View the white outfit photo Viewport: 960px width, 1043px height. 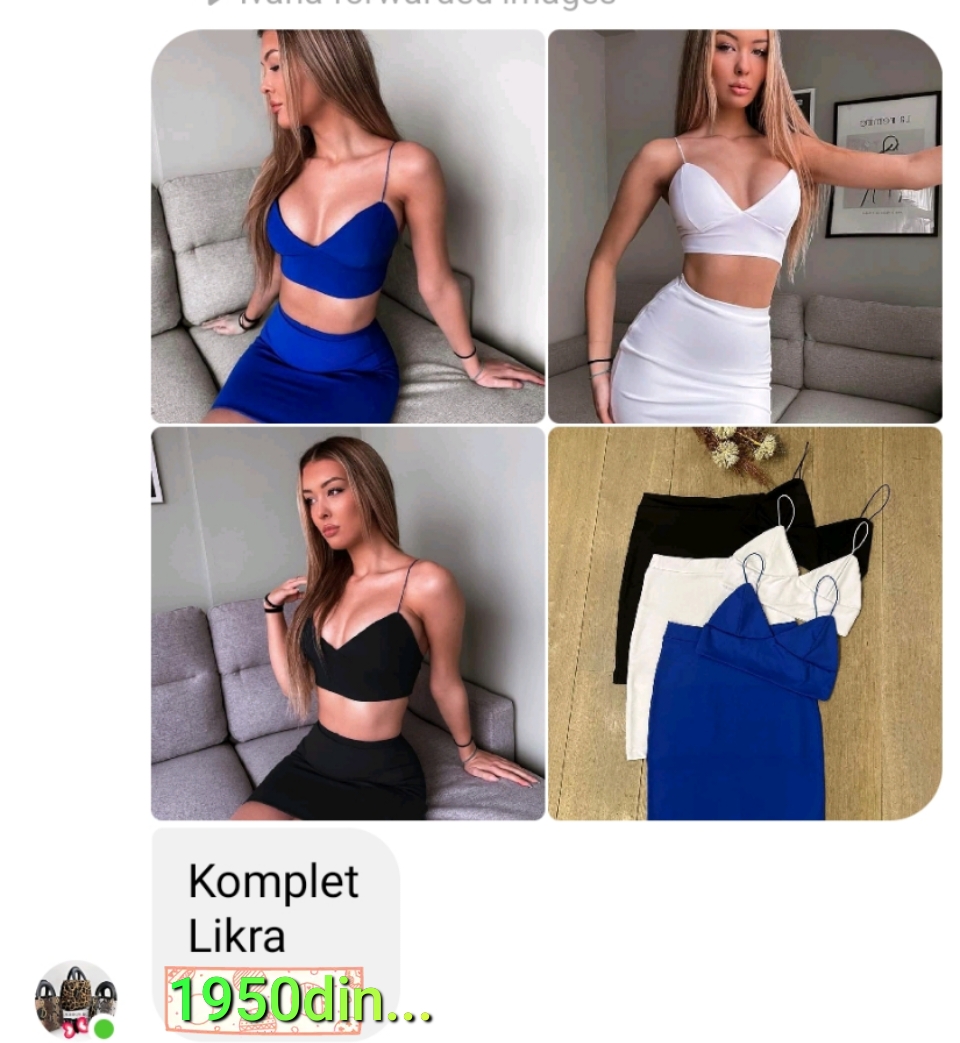point(745,226)
